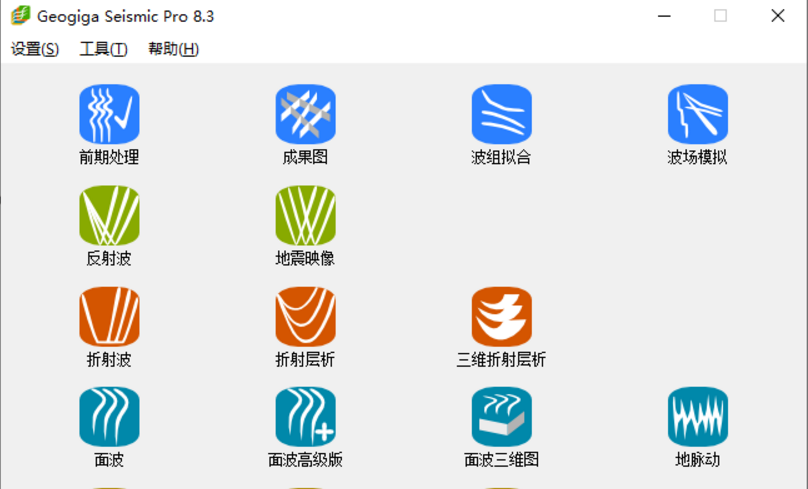Open the 波场模拟 module
808x489 pixels.
(x=697, y=114)
